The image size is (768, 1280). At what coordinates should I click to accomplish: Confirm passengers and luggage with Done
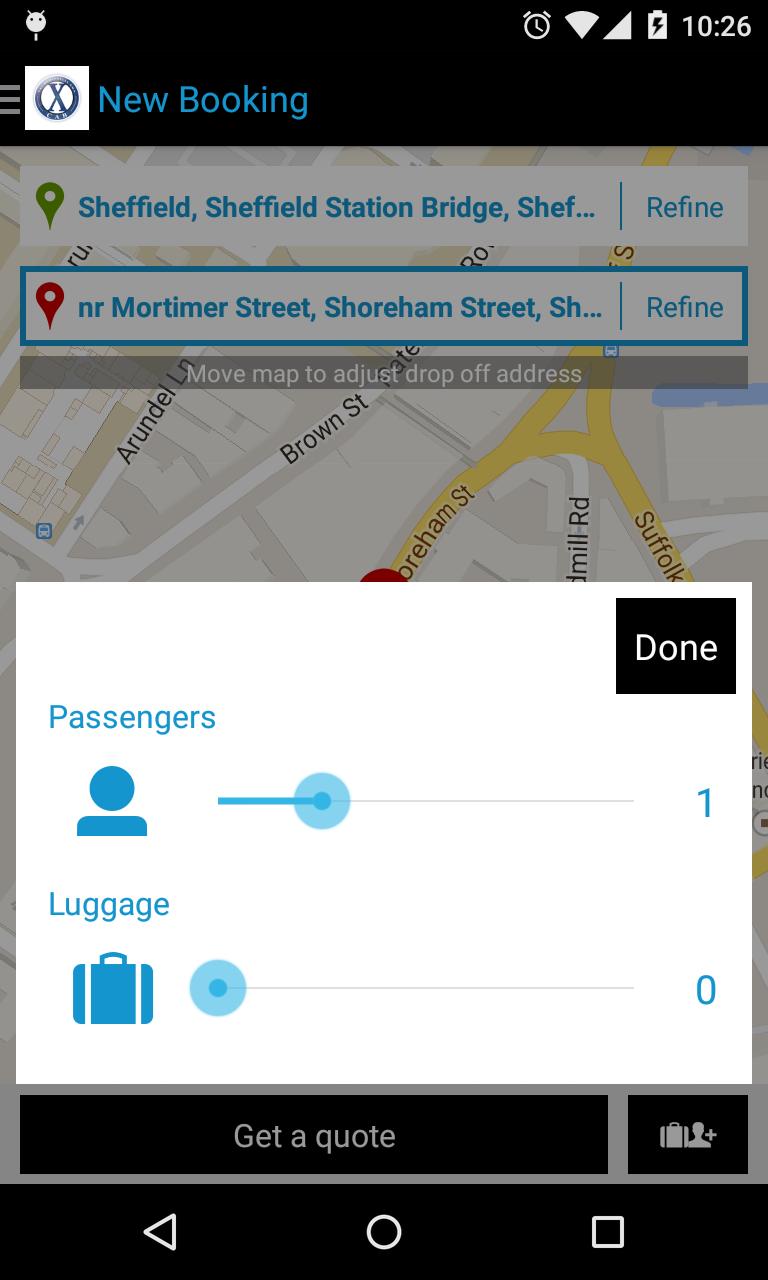pyautogui.click(x=676, y=647)
